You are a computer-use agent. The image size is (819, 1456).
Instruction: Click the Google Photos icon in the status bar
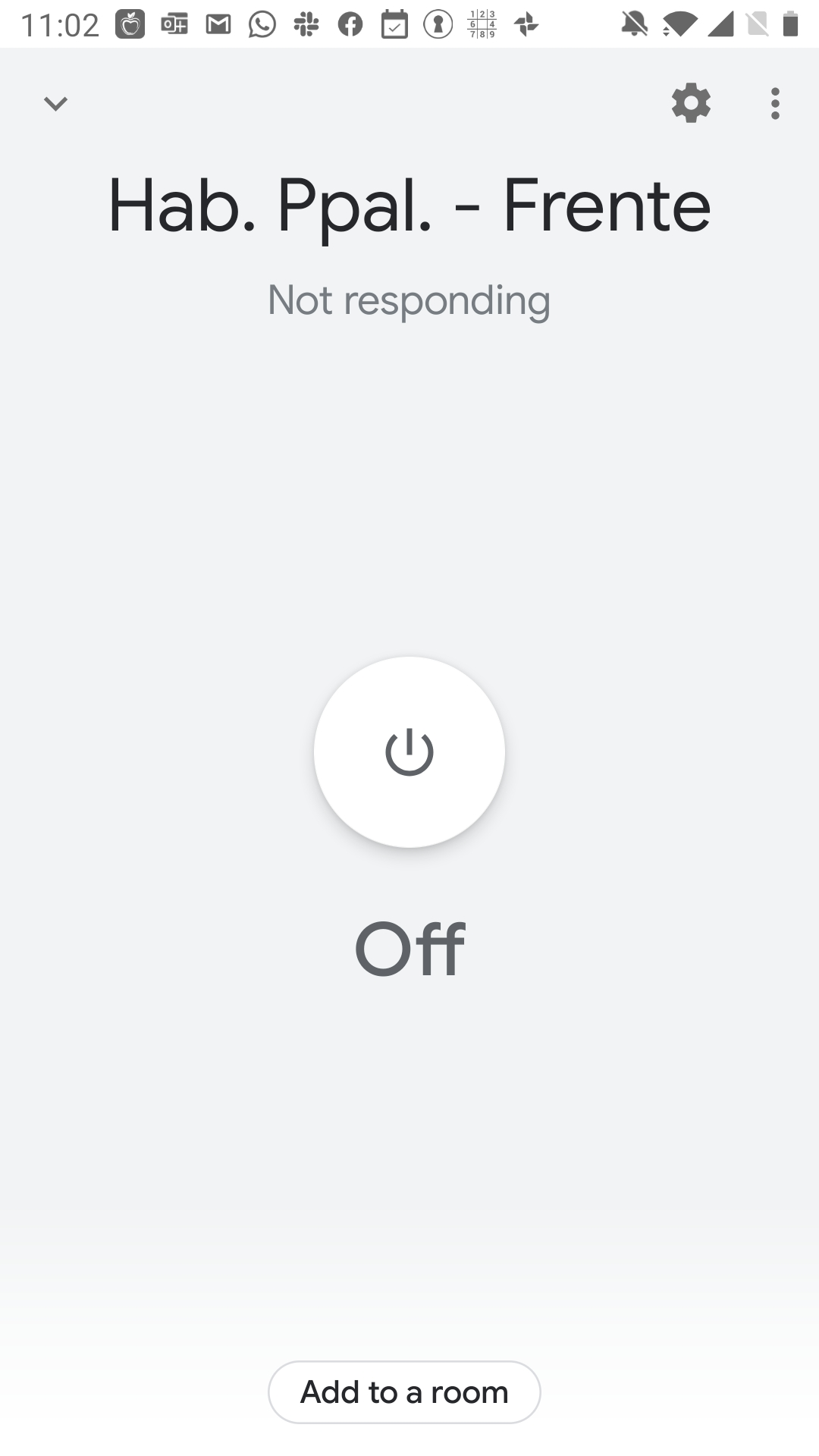click(x=526, y=25)
